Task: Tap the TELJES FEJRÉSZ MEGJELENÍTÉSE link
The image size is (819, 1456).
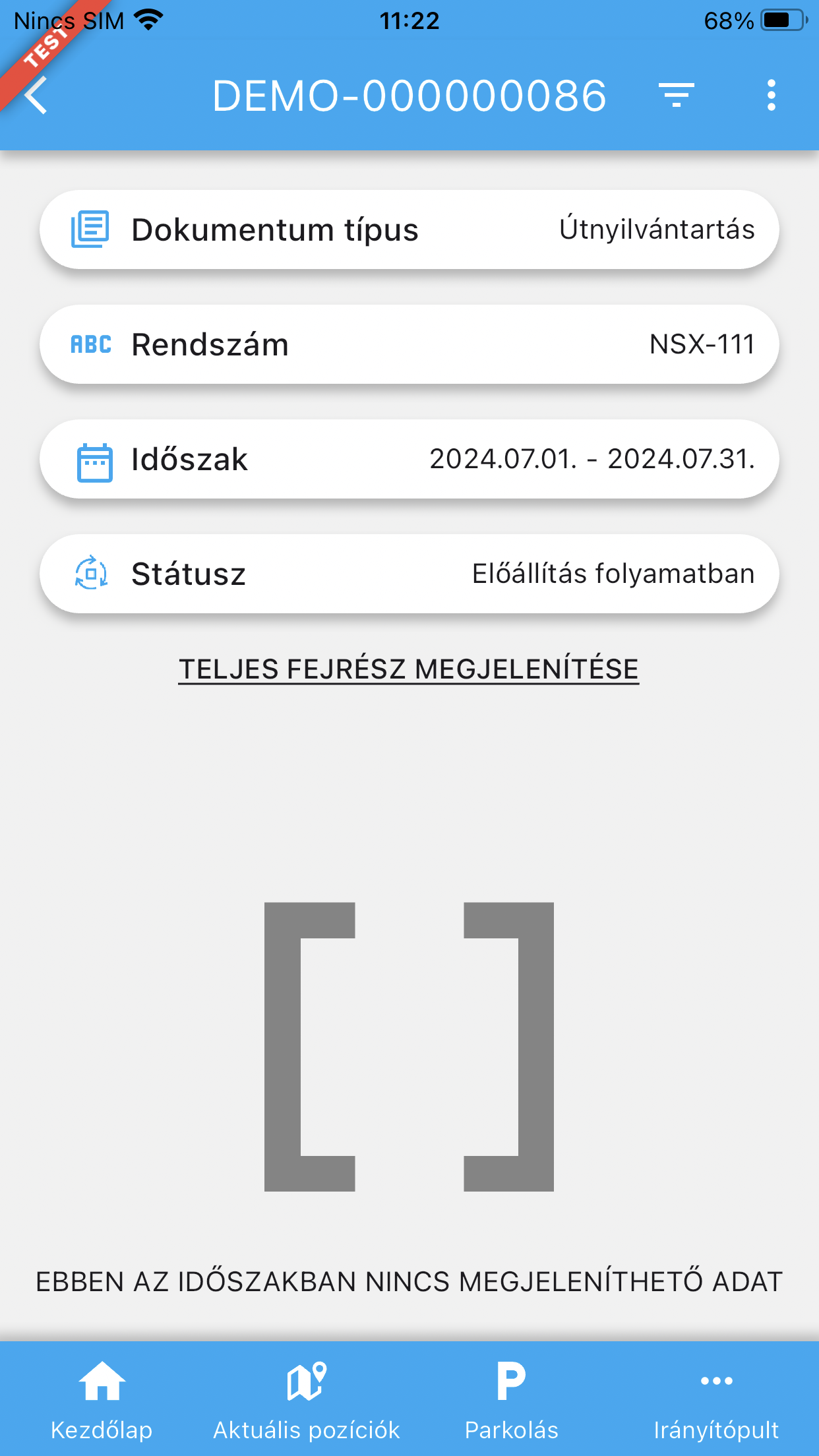Action: [409, 669]
